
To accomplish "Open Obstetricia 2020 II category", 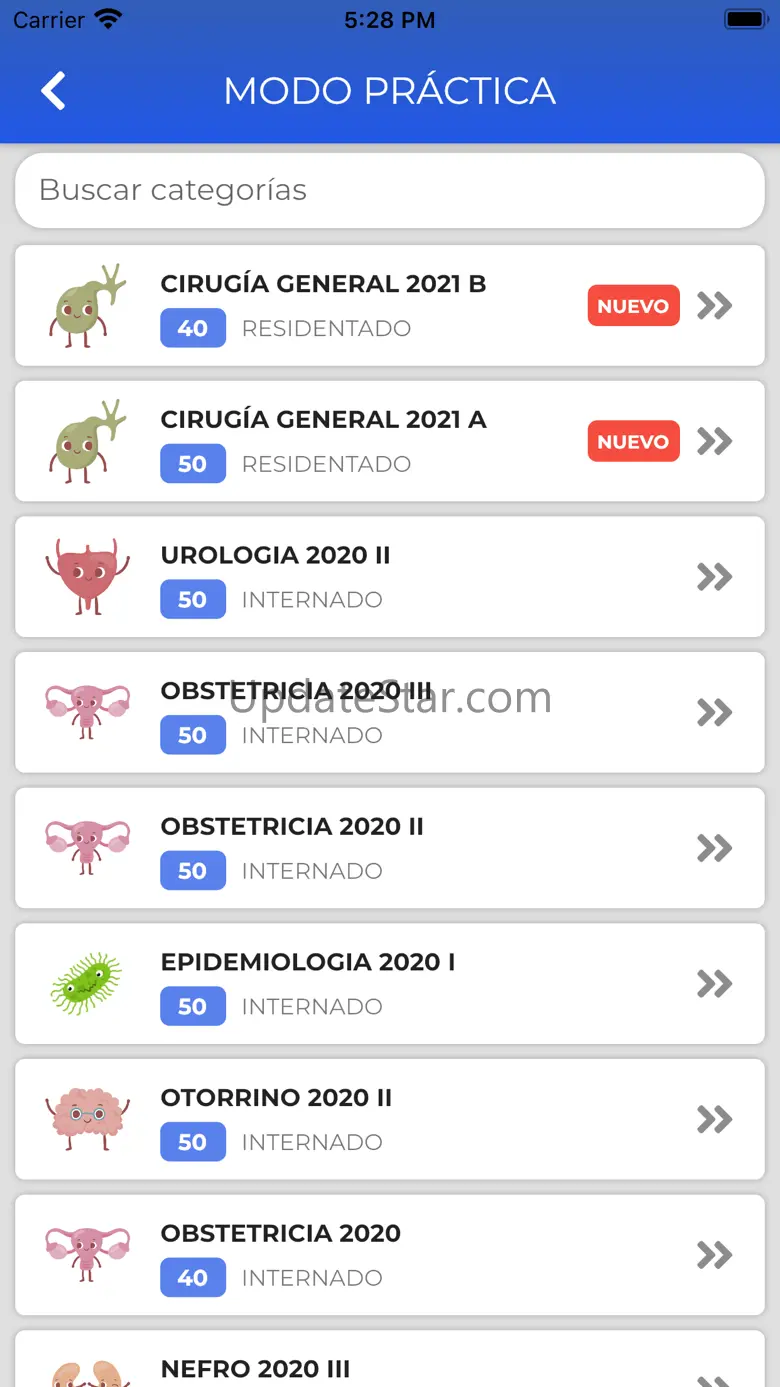I will tap(390, 848).
